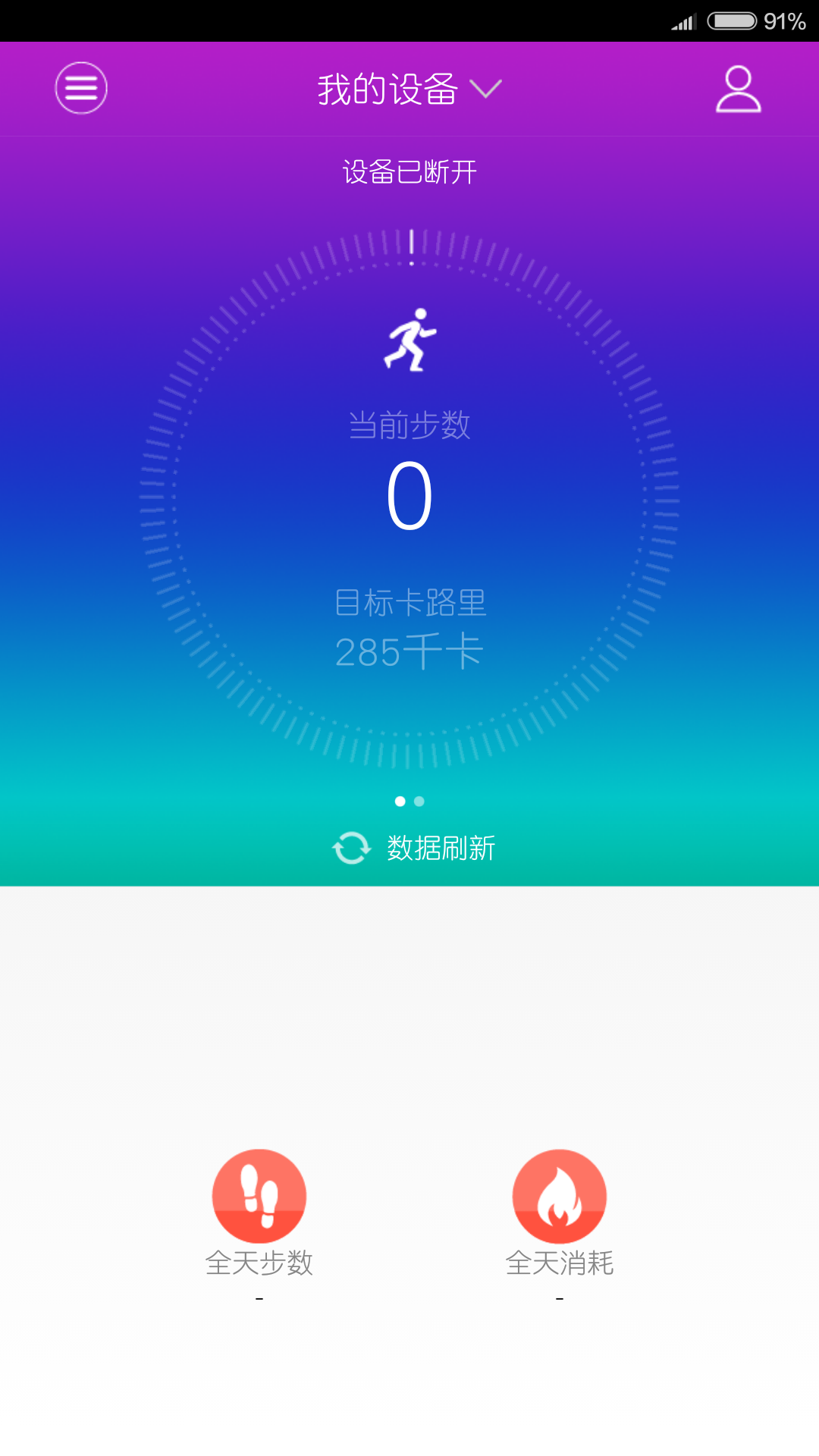The width and height of the screenshot is (819, 1456).
Task: Switch to the second page dot indicator
Action: coord(418,801)
